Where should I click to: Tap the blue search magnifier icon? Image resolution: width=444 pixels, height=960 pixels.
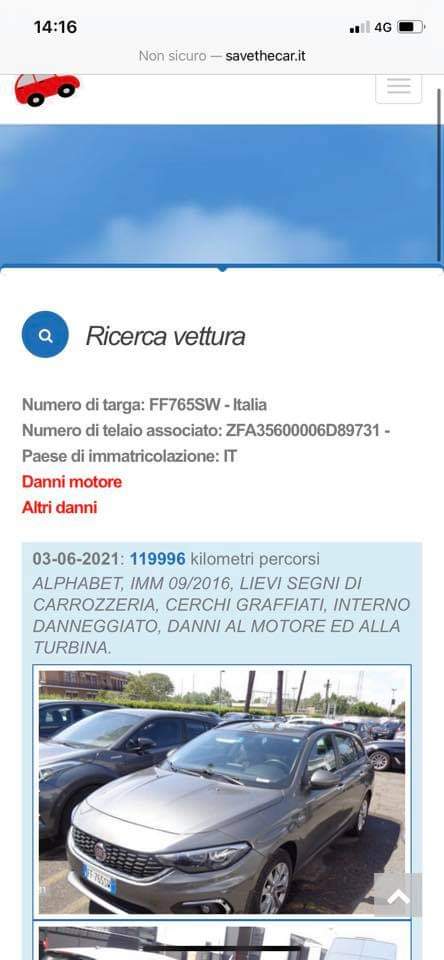pyautogui.click(x=45, y=334)
